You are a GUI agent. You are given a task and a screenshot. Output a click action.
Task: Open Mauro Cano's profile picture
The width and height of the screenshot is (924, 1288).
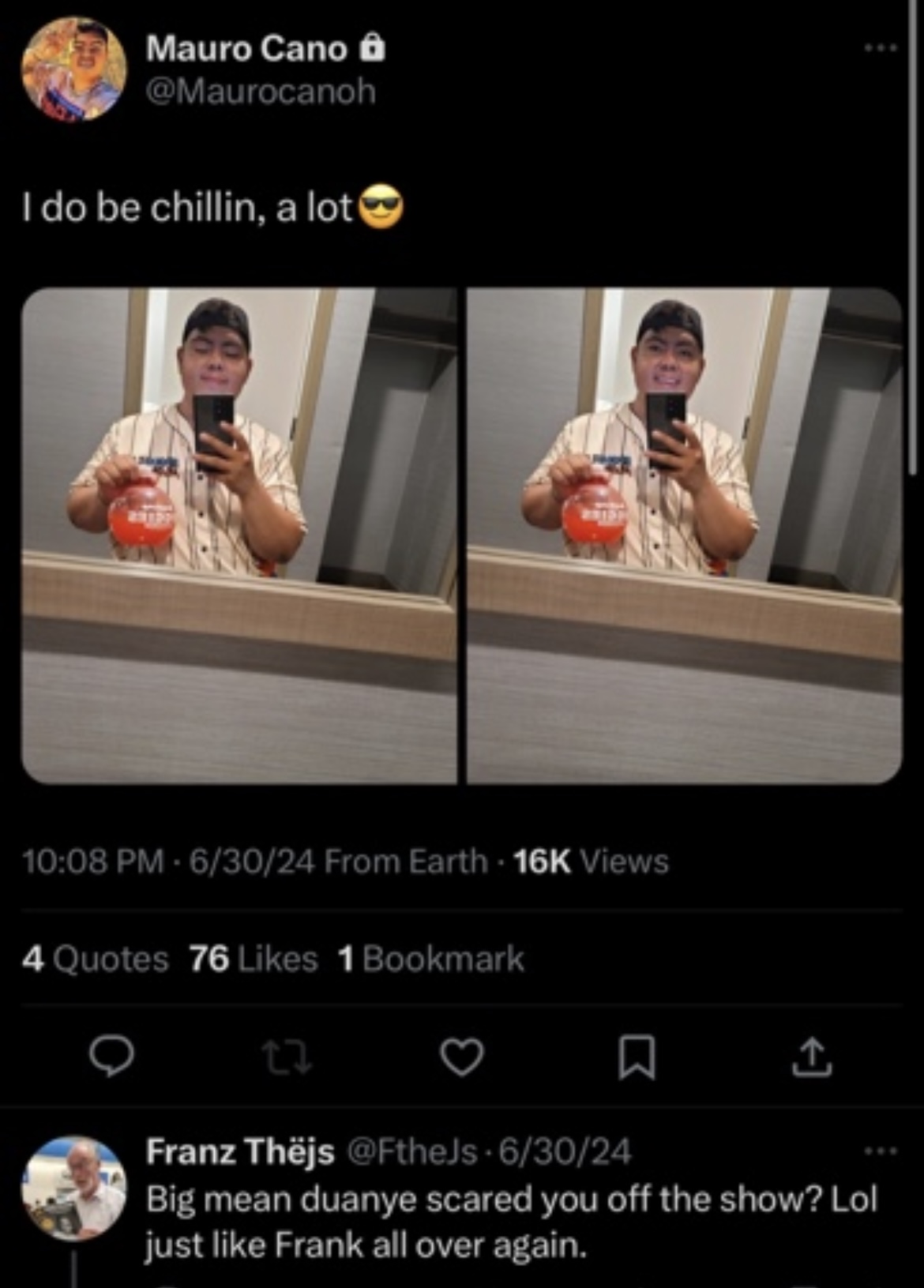[x=73, y=69]
